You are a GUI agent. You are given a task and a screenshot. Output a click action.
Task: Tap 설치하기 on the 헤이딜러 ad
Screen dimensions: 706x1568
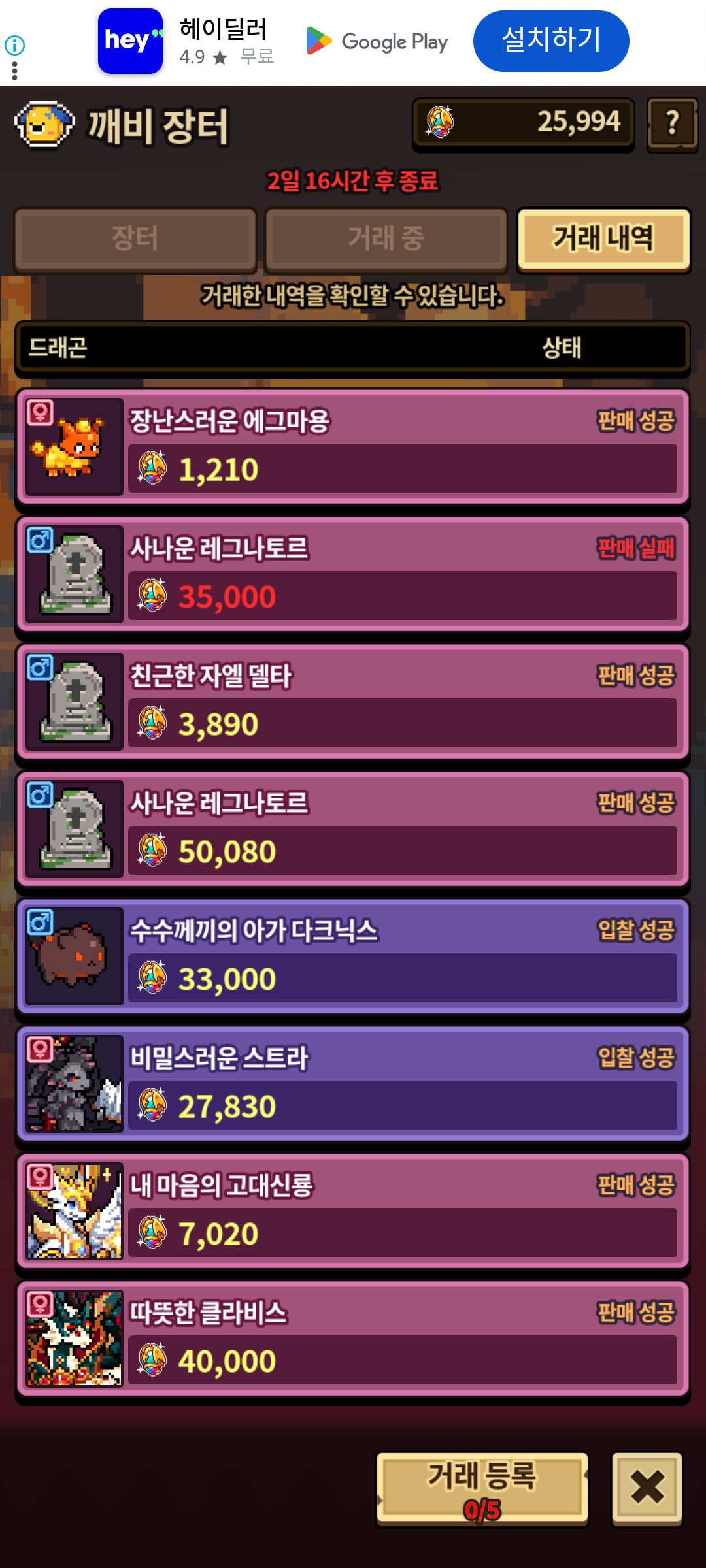click(x=550, y=41)
